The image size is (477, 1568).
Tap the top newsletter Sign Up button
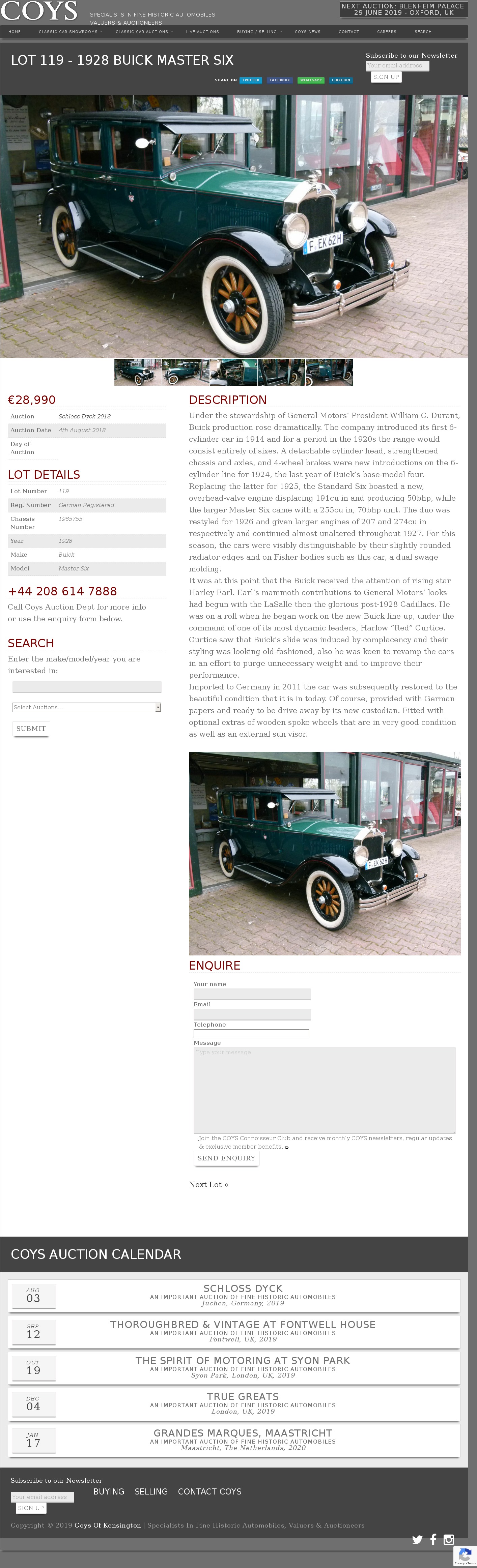386,77
